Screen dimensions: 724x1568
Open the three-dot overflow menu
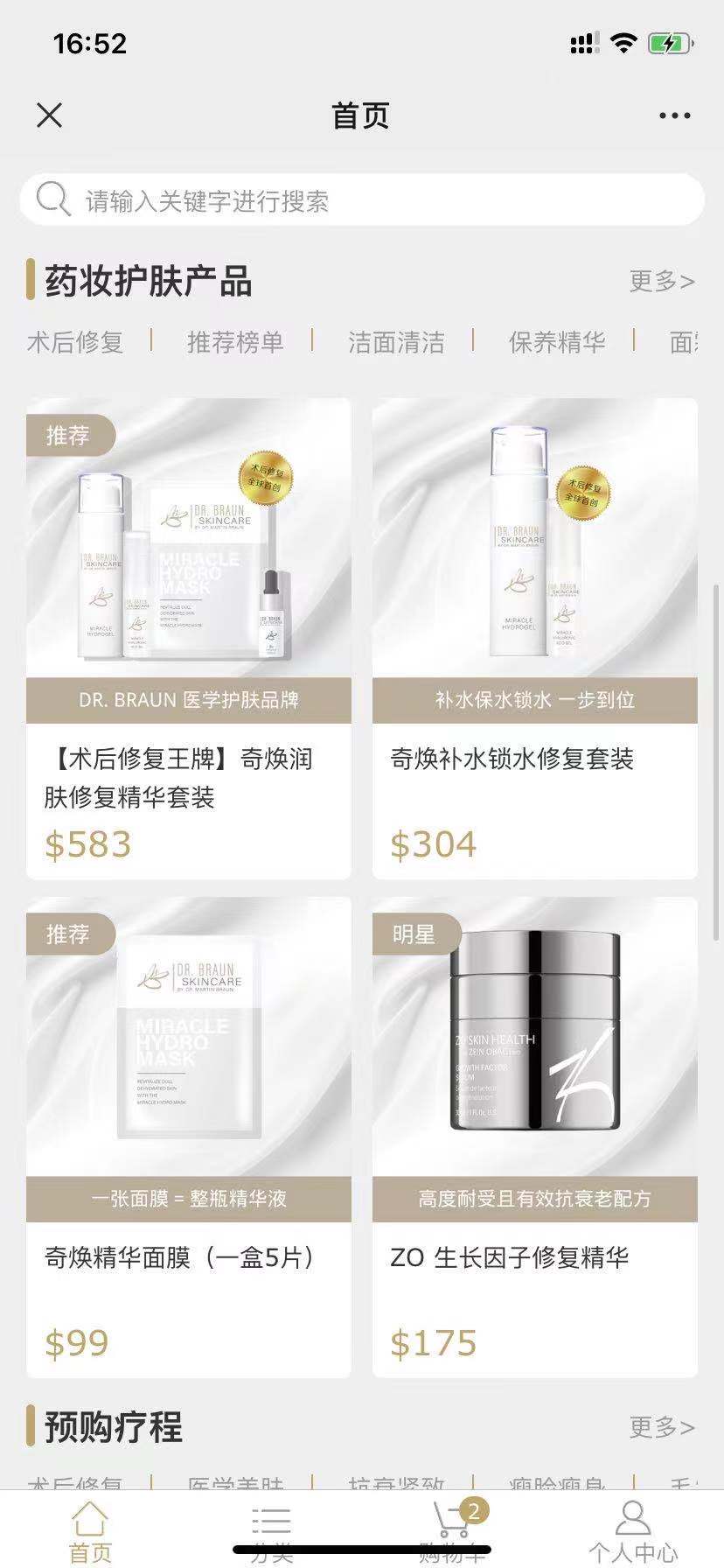click(674, 115)
